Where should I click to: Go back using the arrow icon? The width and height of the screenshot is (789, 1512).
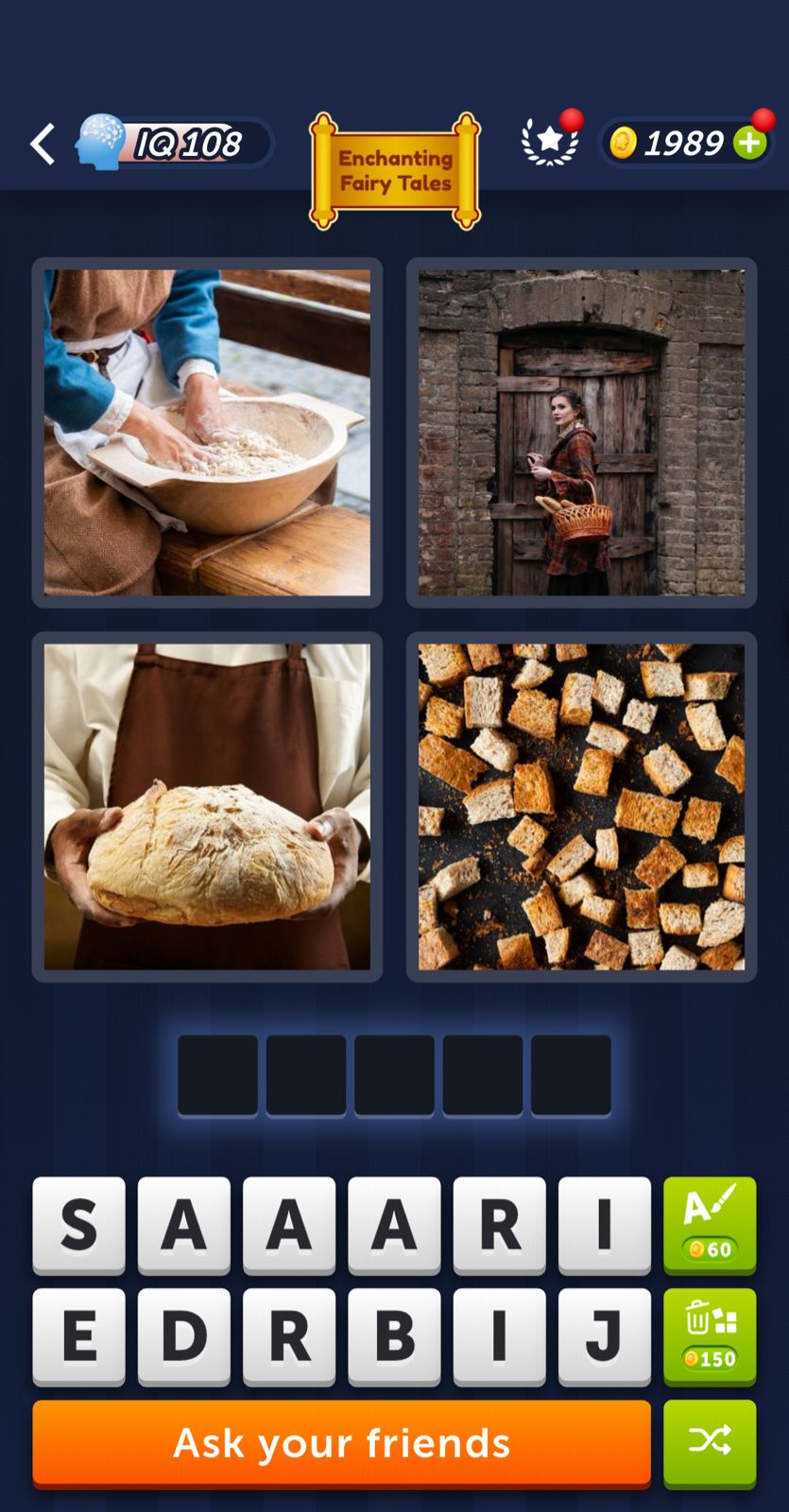point(43,144)
